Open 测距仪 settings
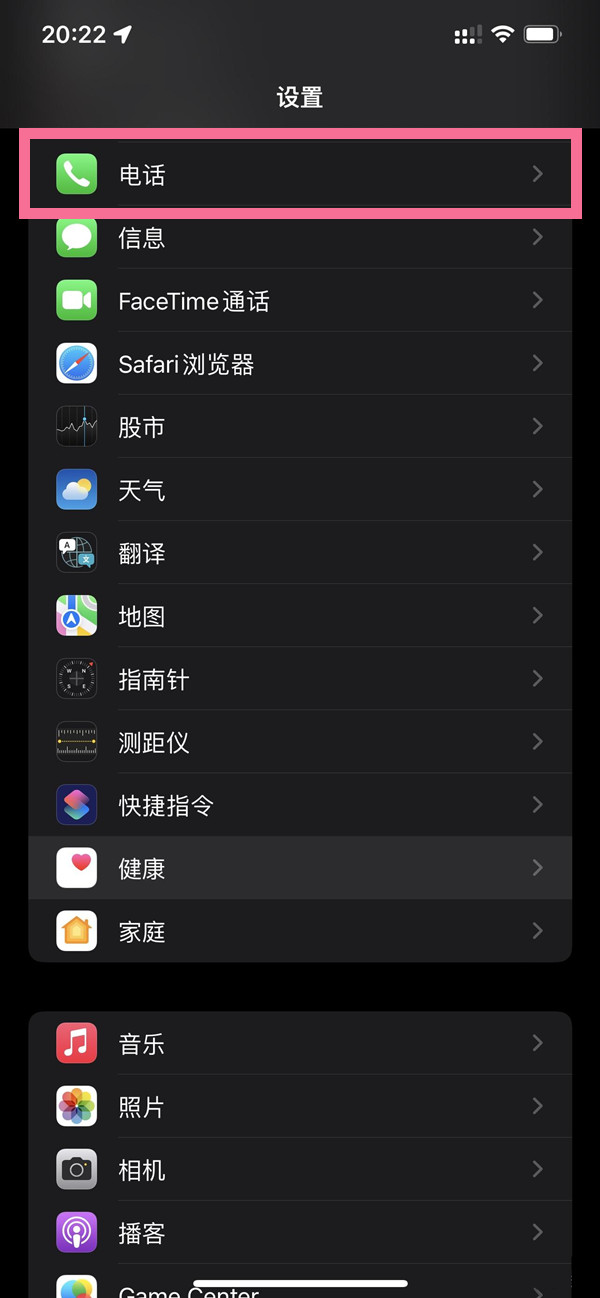The height and width of the screenshot is (1298, 600). pyautogui.click(x=300, y=742)
